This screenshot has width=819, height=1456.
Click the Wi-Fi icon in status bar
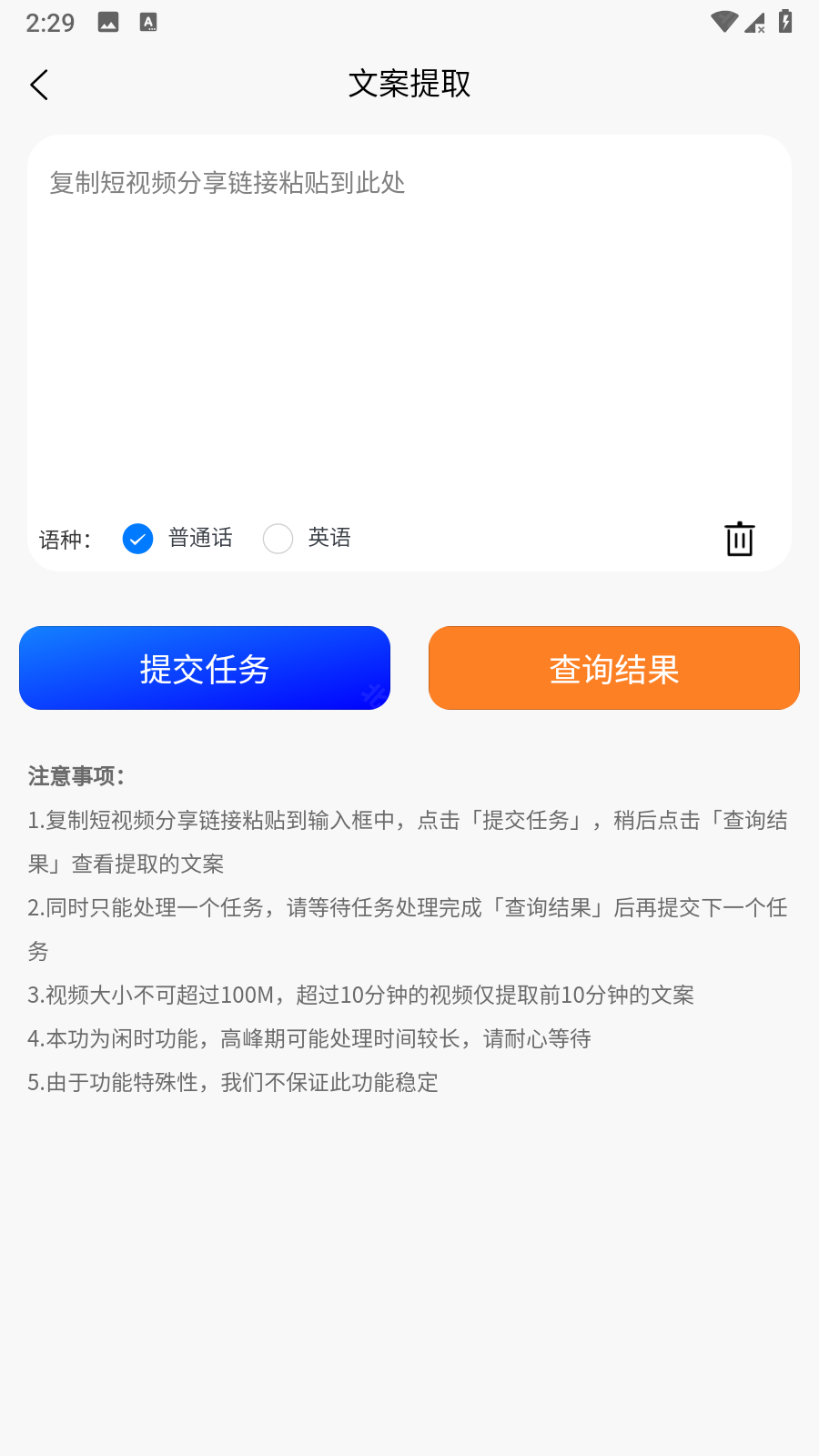[723, 22]
